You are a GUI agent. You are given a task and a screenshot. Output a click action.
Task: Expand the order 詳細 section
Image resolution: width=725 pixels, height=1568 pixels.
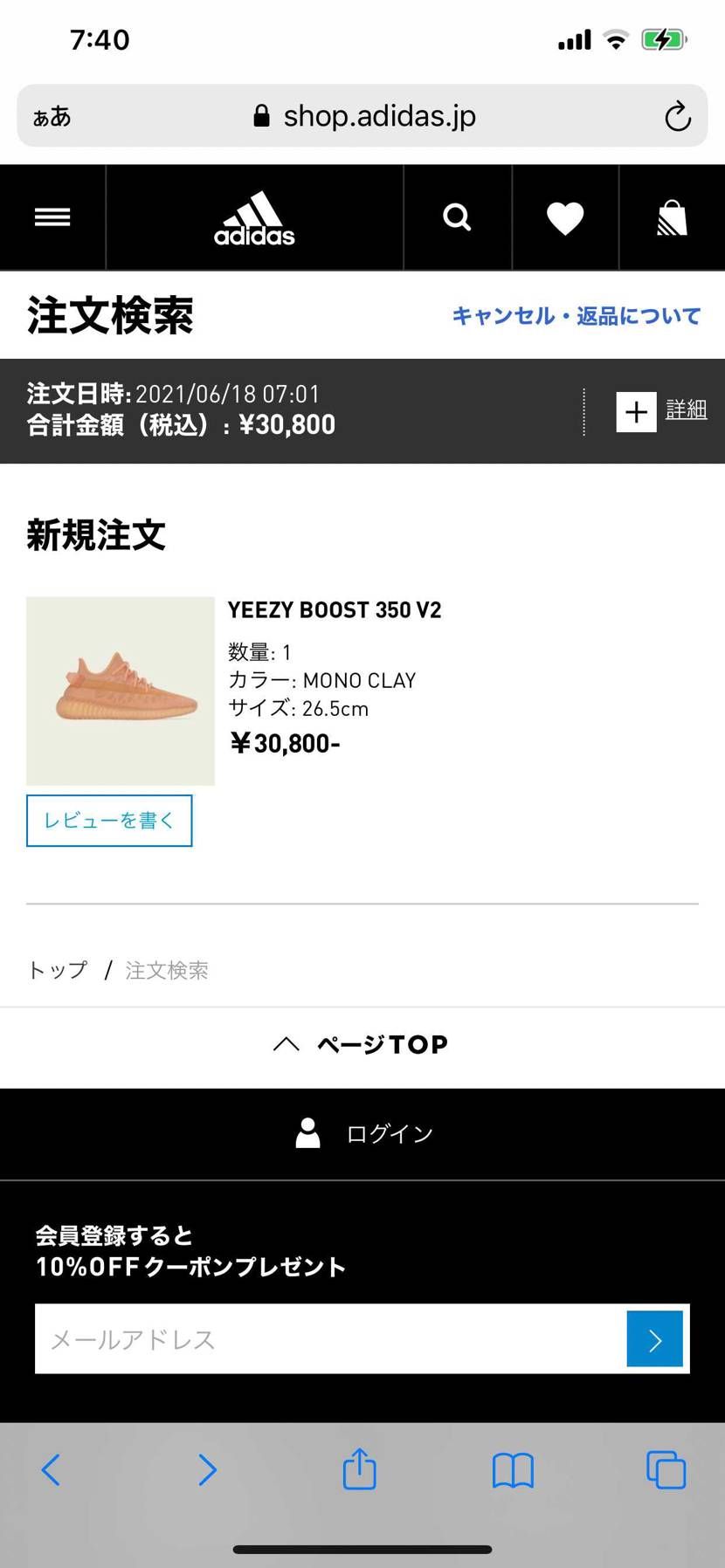pos(661,410)
